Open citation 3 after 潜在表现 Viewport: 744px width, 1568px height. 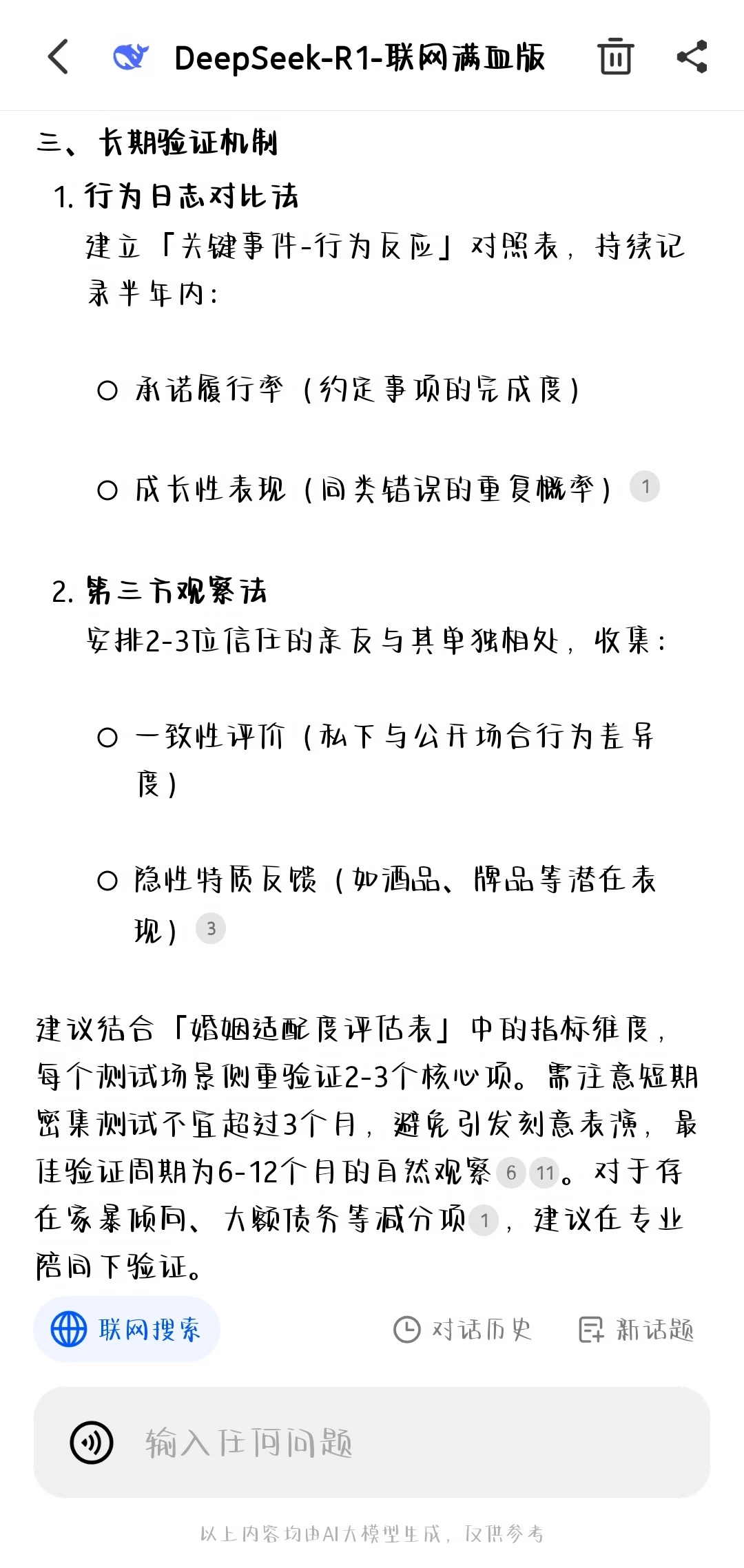[211, 929]
